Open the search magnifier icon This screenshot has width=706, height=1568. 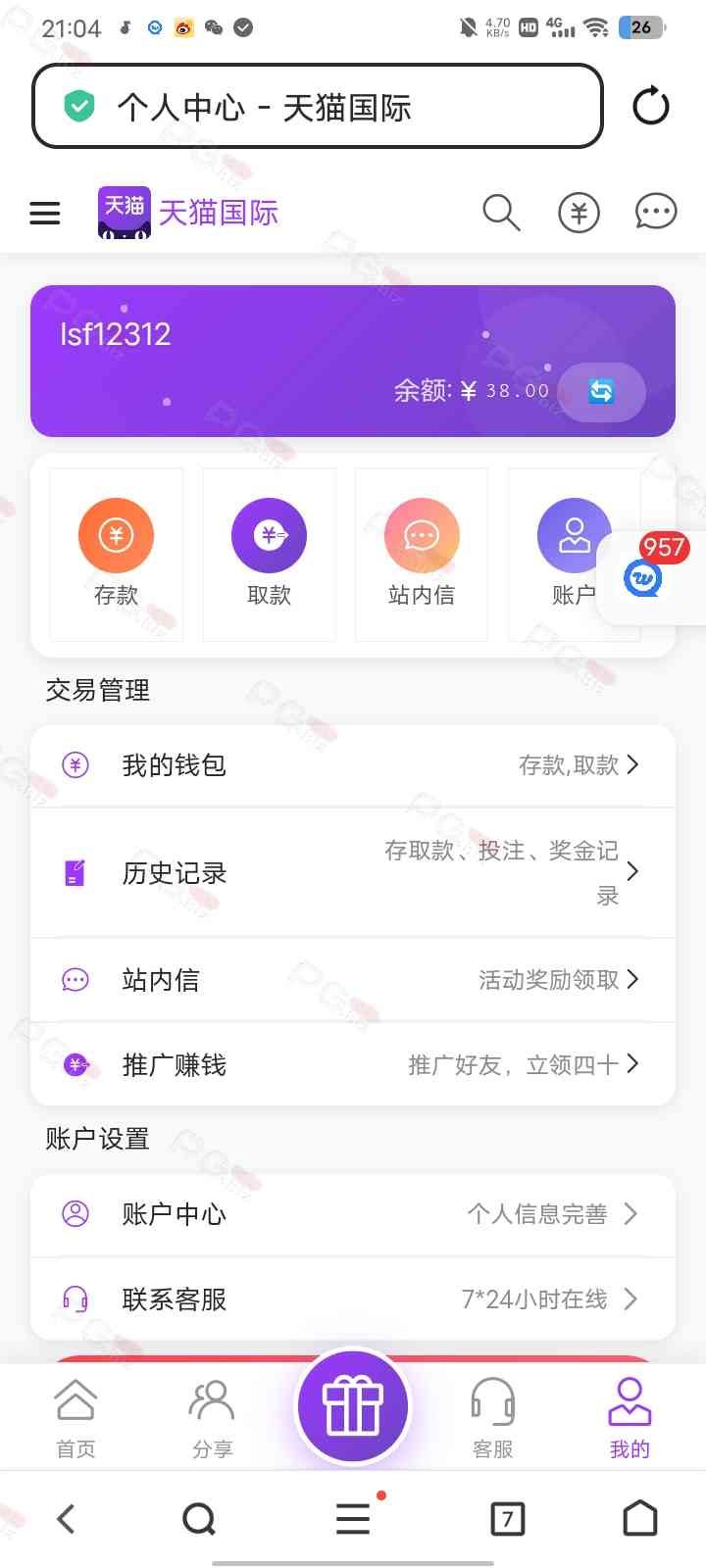[501, 212]
